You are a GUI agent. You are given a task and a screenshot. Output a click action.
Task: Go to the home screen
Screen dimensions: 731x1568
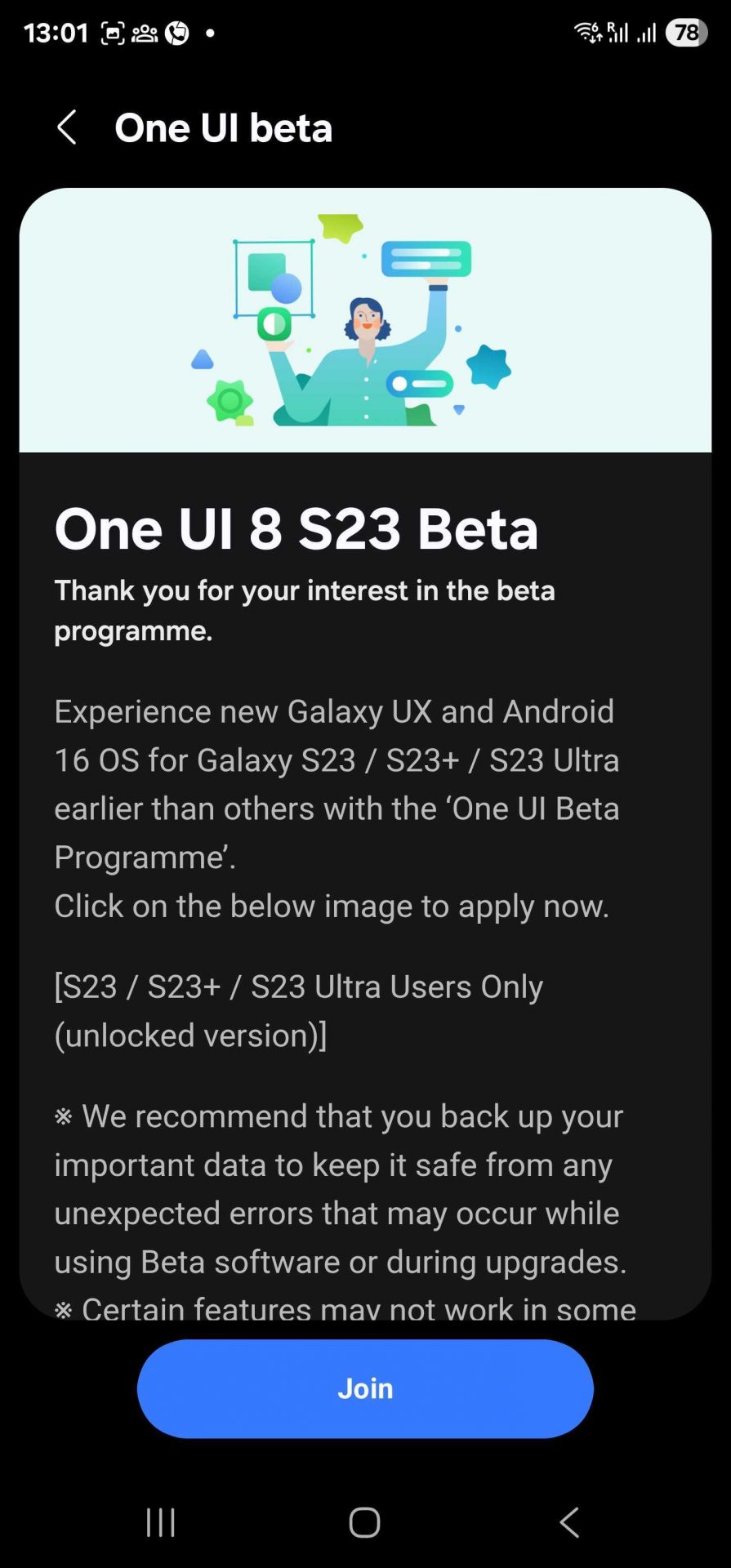(x=365, y=1522)
